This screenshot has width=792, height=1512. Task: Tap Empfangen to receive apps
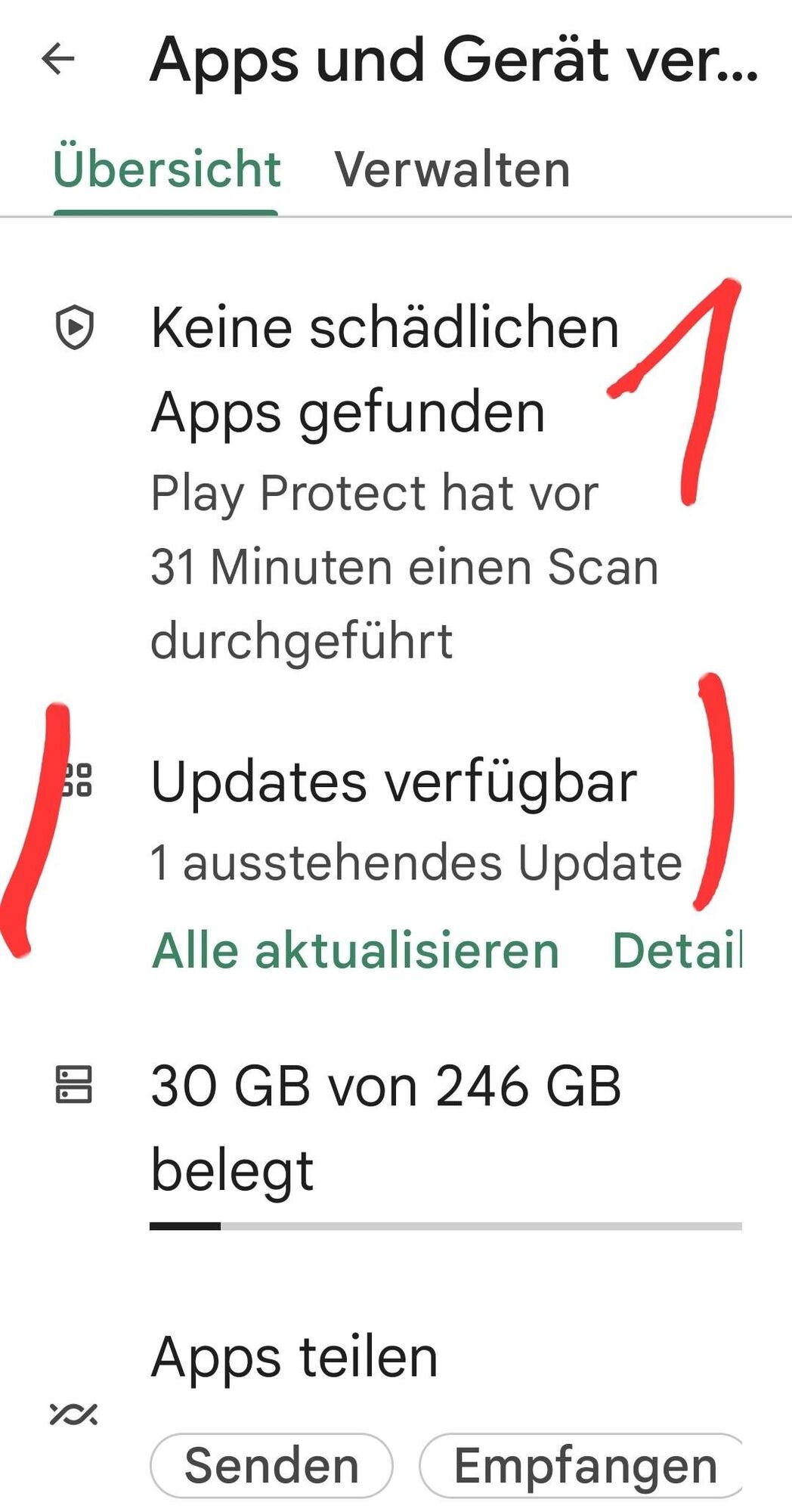(x=583, y=1465)
